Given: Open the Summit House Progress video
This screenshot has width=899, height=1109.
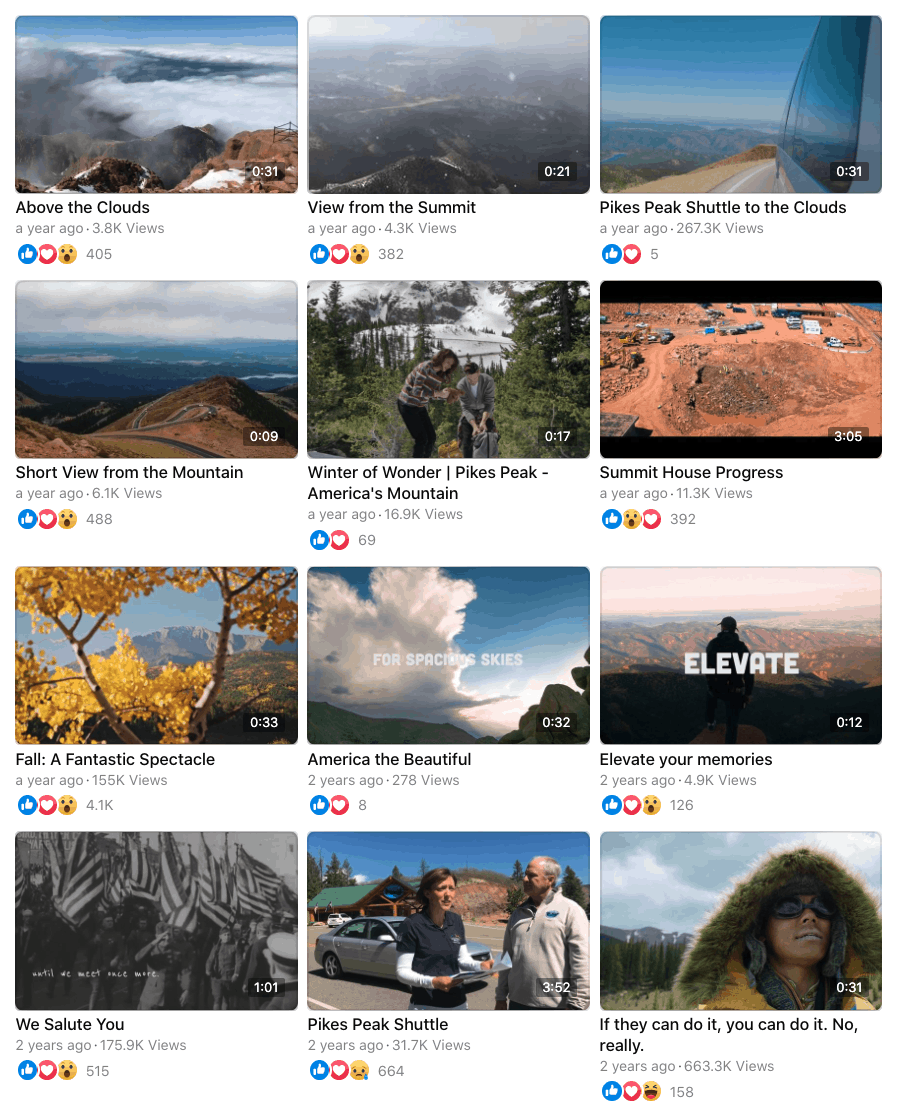Looking at the screenshot, I should point(741,369).
